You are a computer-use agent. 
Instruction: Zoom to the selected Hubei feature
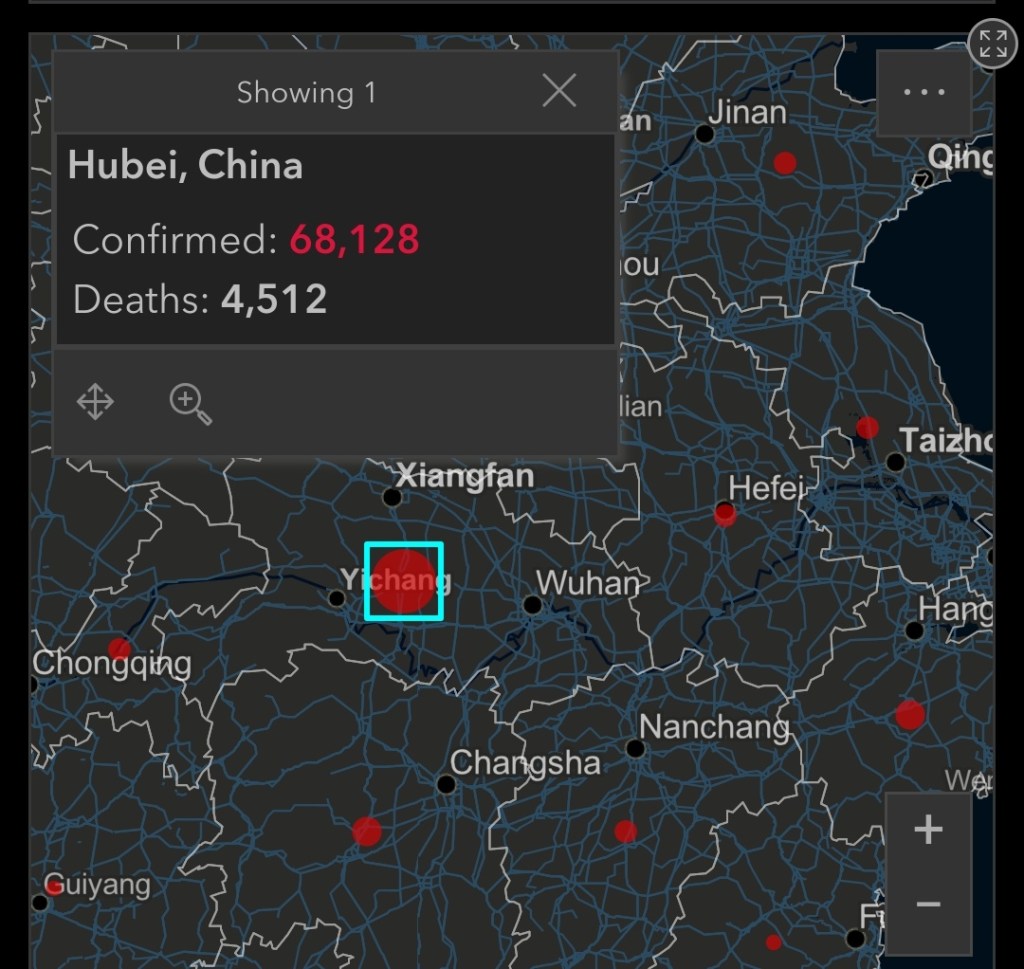tap(190, 403)
